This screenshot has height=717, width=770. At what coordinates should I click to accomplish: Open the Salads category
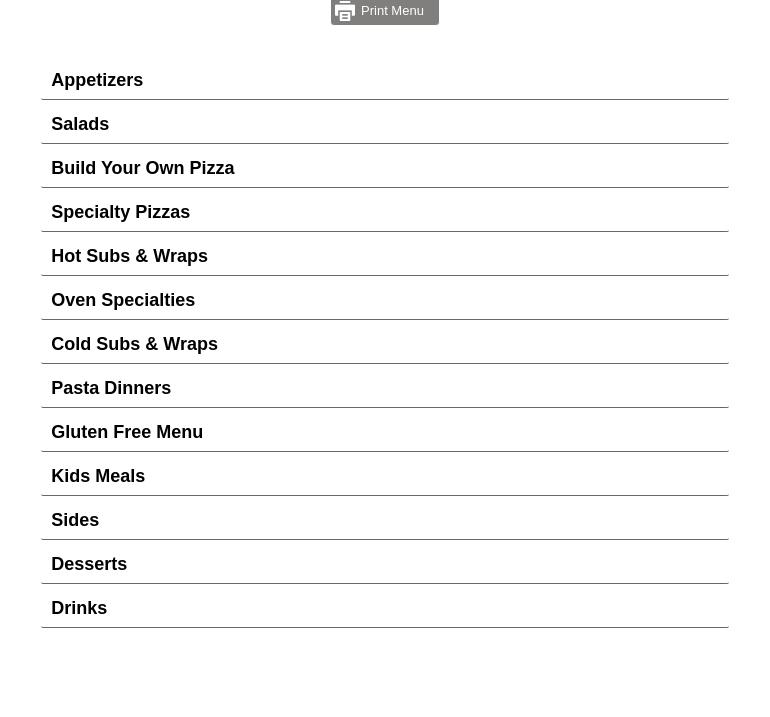[x=80, y=124]
